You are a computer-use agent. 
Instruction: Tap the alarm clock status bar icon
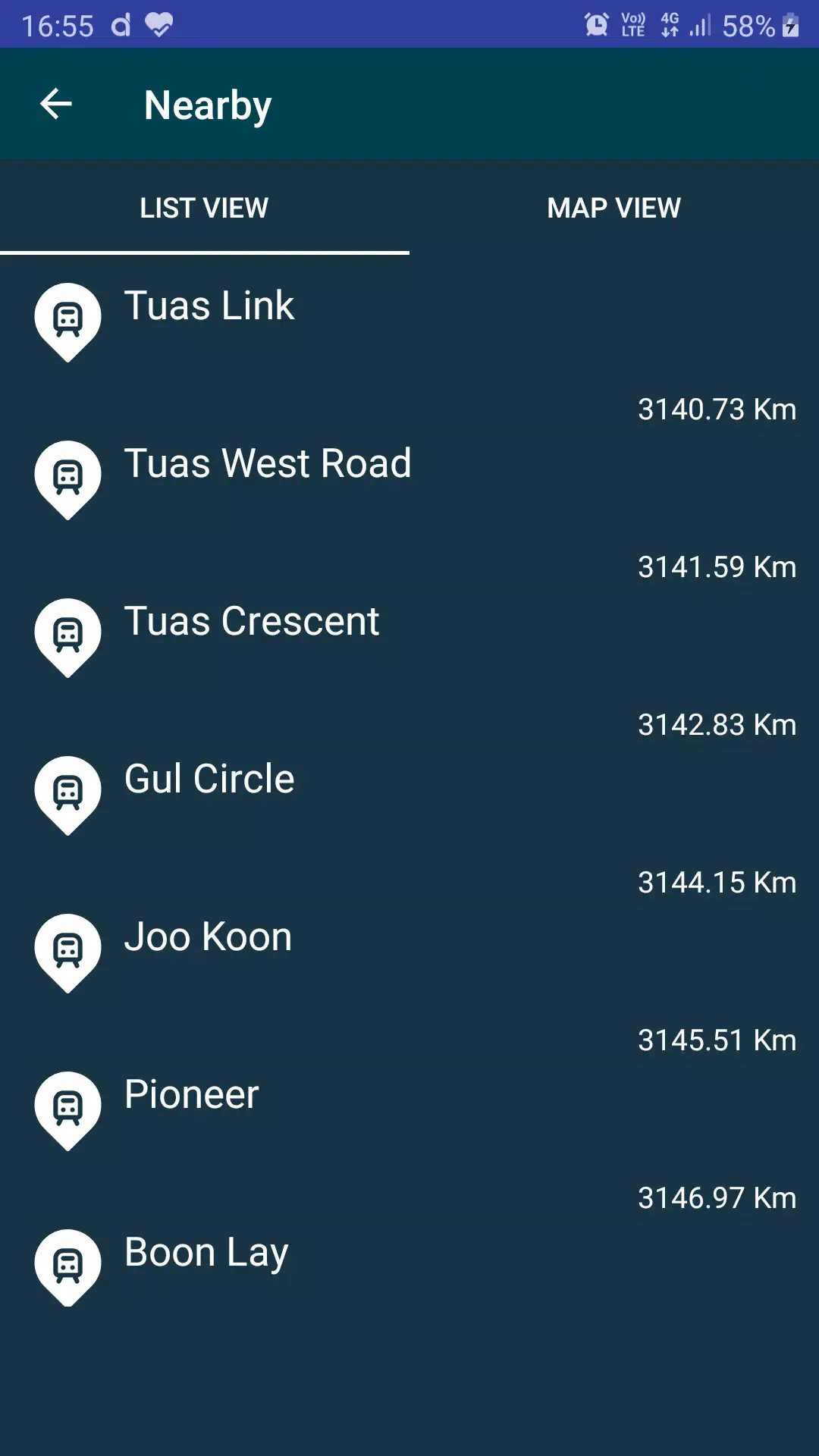click(x=598, y=25)
